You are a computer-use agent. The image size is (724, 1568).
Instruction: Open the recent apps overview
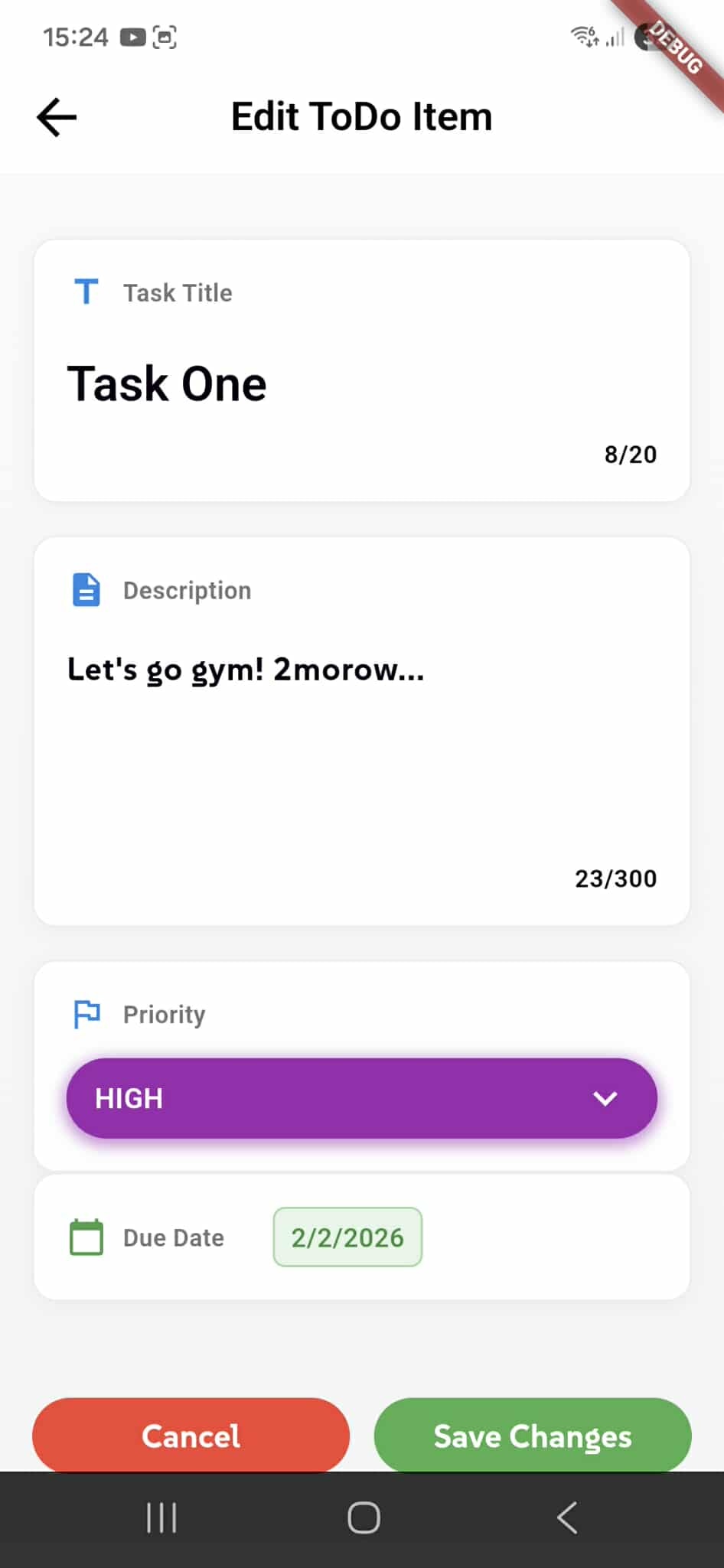click(x=161, y=1518)
